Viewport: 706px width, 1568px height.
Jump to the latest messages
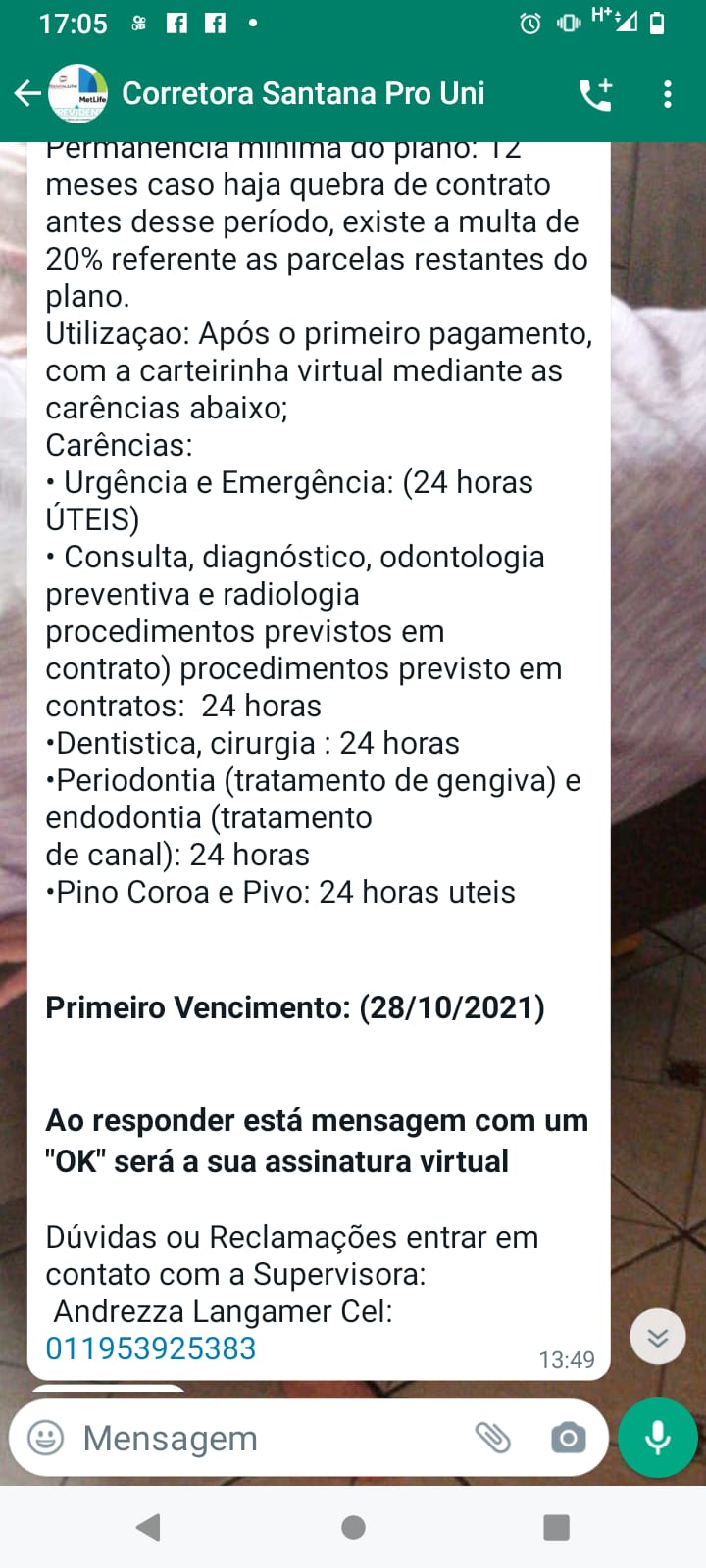[657, 1337]
